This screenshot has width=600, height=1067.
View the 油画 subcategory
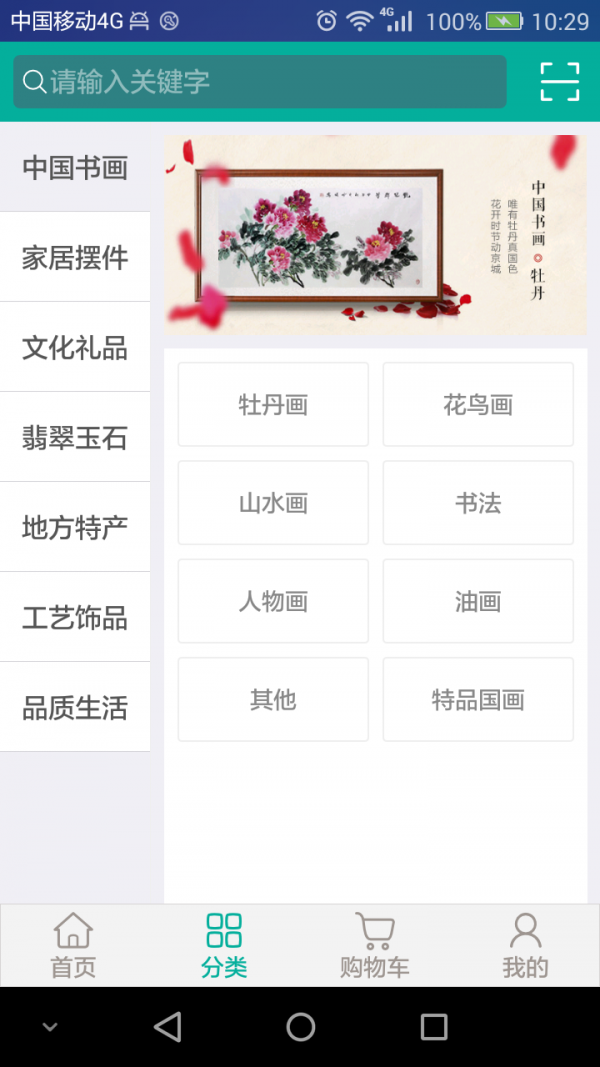[x=478, y=601]
